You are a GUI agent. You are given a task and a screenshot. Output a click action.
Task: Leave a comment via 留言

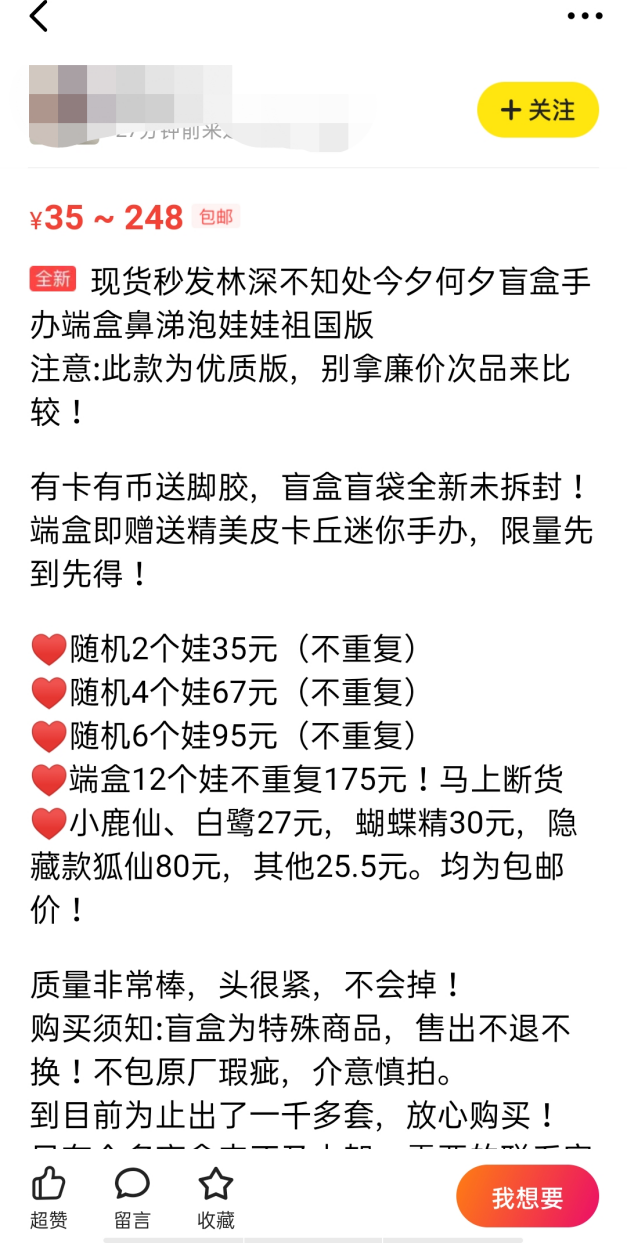tap(132, 1196)
